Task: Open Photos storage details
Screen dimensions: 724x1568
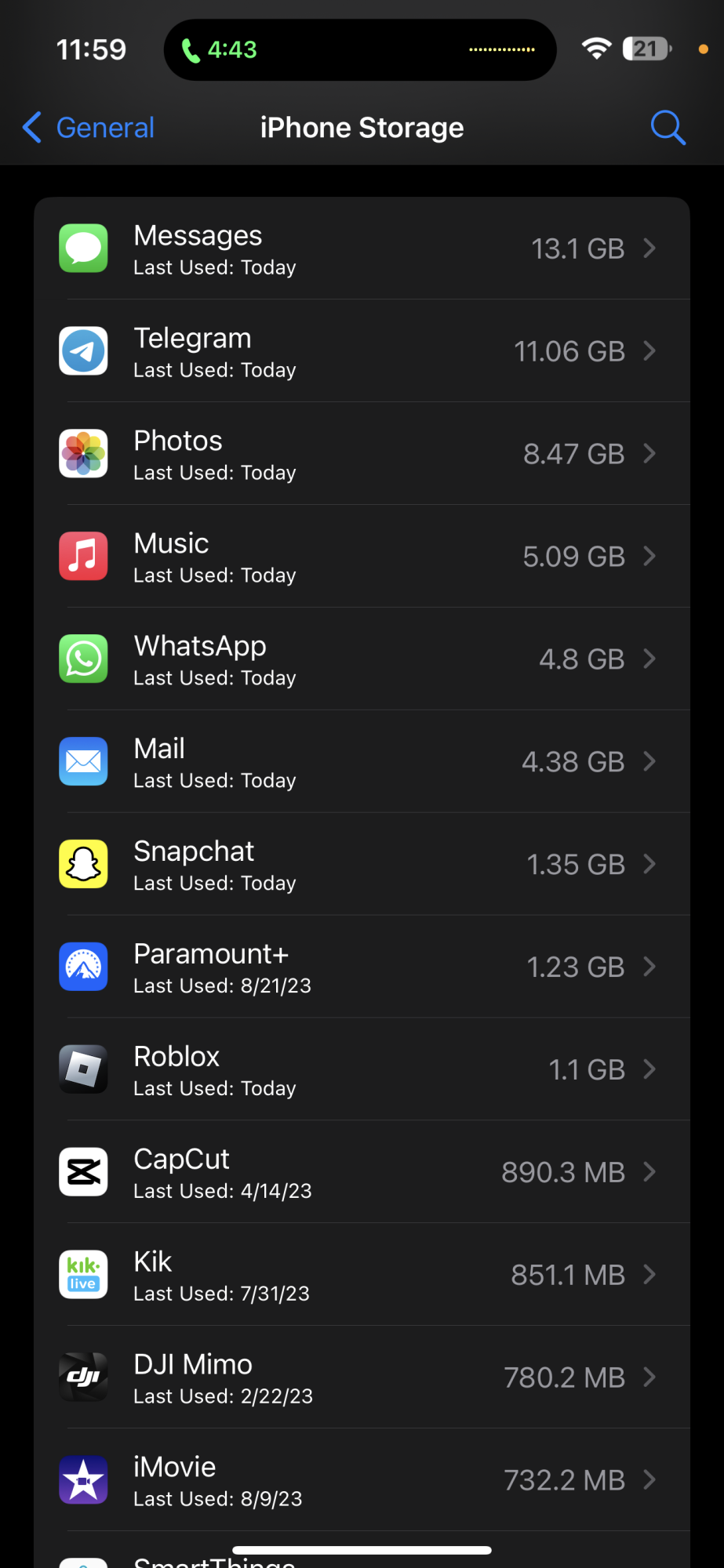Action: click(x=361, y=454)
